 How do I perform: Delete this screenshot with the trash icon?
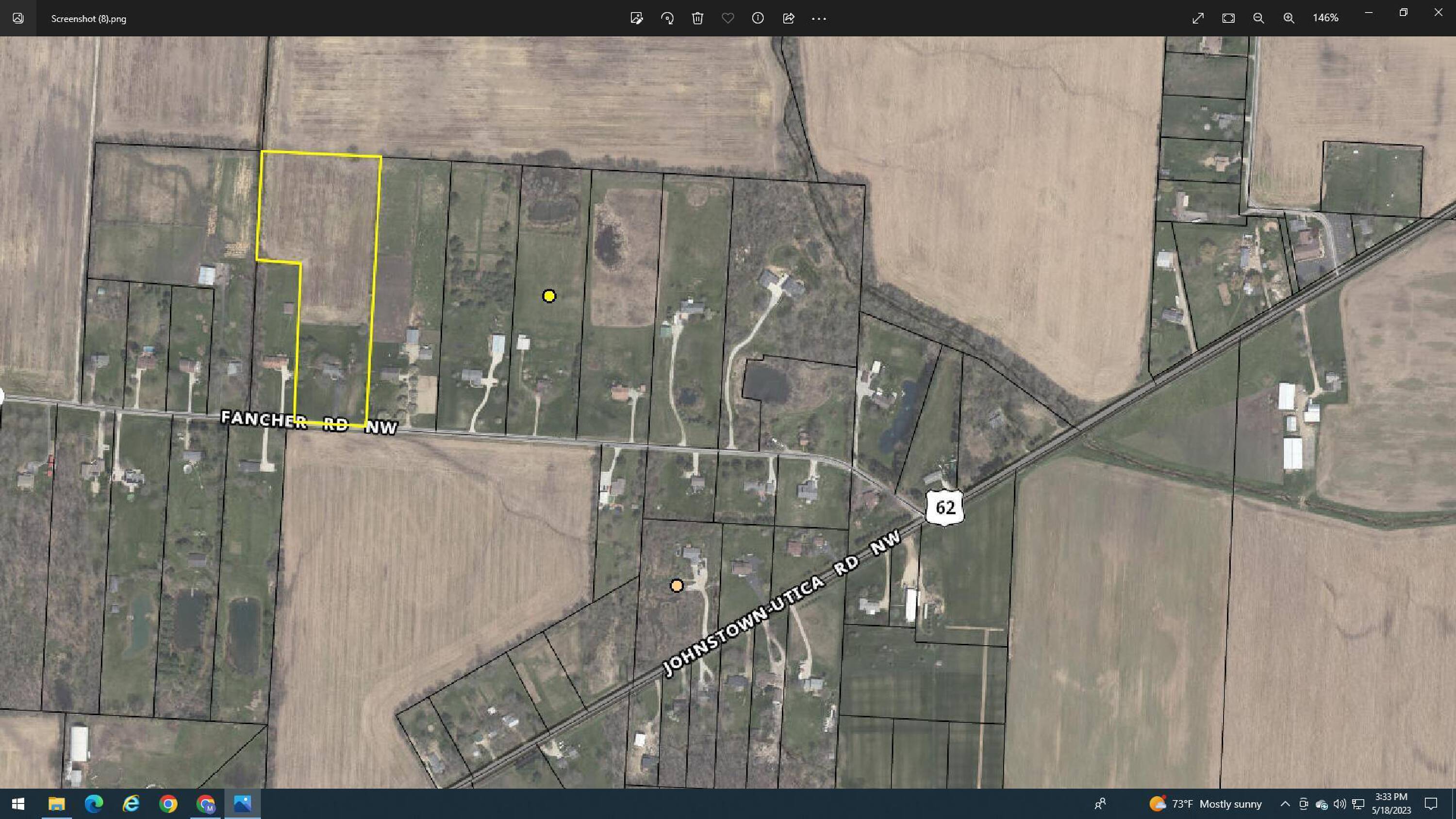697,18
